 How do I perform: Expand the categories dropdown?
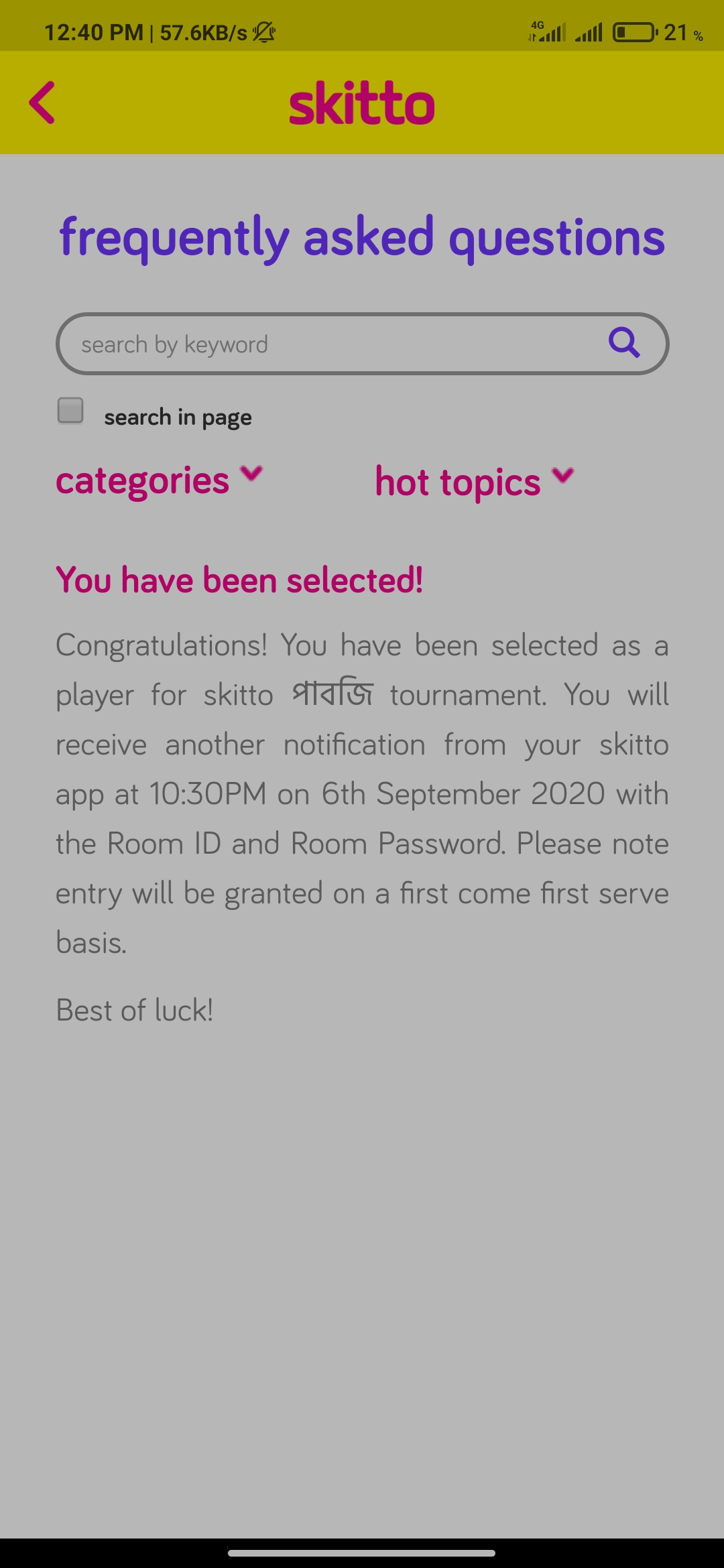(x=160, y=480)
